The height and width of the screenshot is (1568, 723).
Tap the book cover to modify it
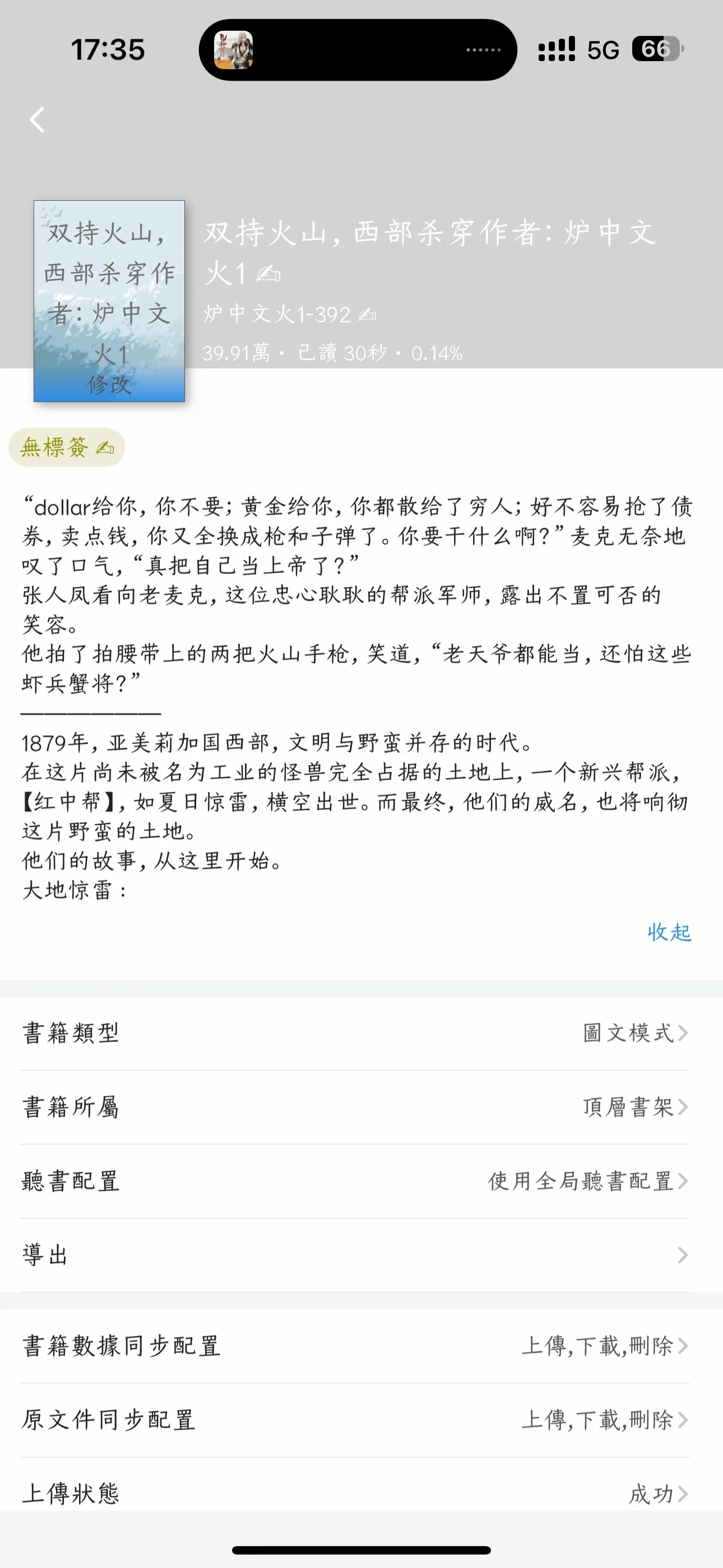tap(109, 301)
